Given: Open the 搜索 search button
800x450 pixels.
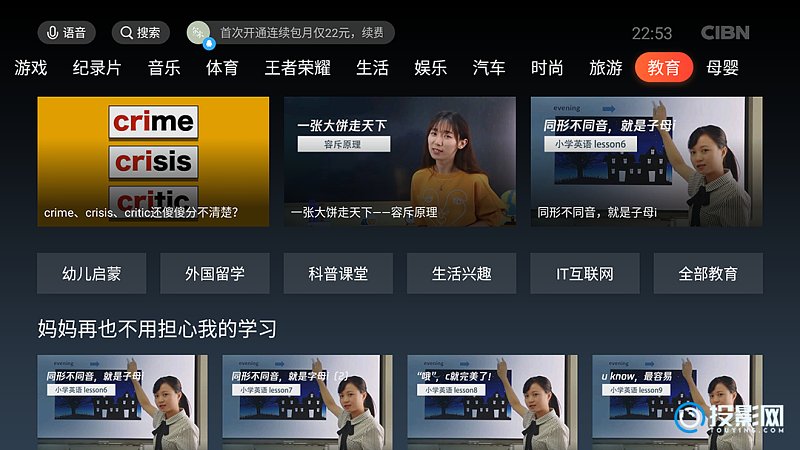Looking at the screenshot, I should click(140, 33).
